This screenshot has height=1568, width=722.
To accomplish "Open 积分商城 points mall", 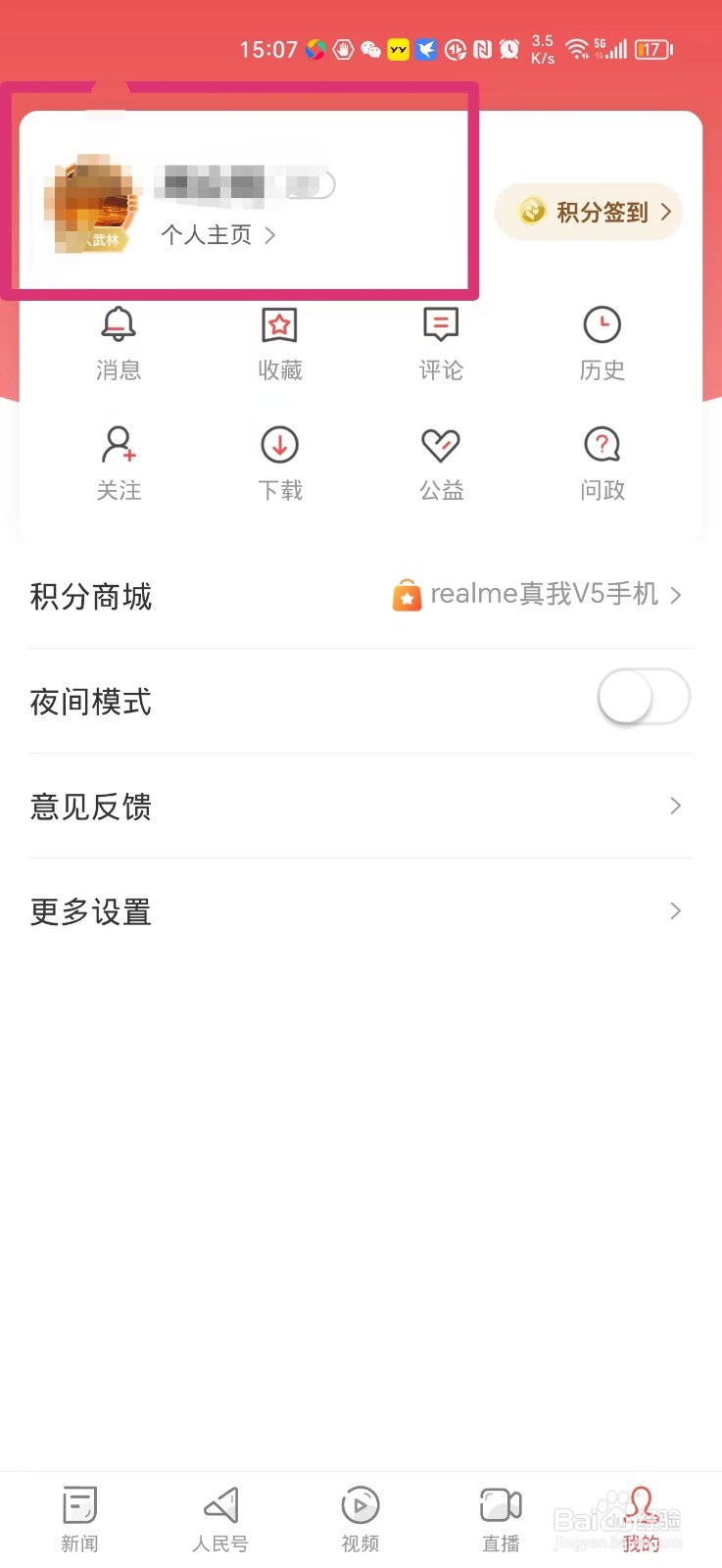I will pyautogui.click(x=361, y=596).
